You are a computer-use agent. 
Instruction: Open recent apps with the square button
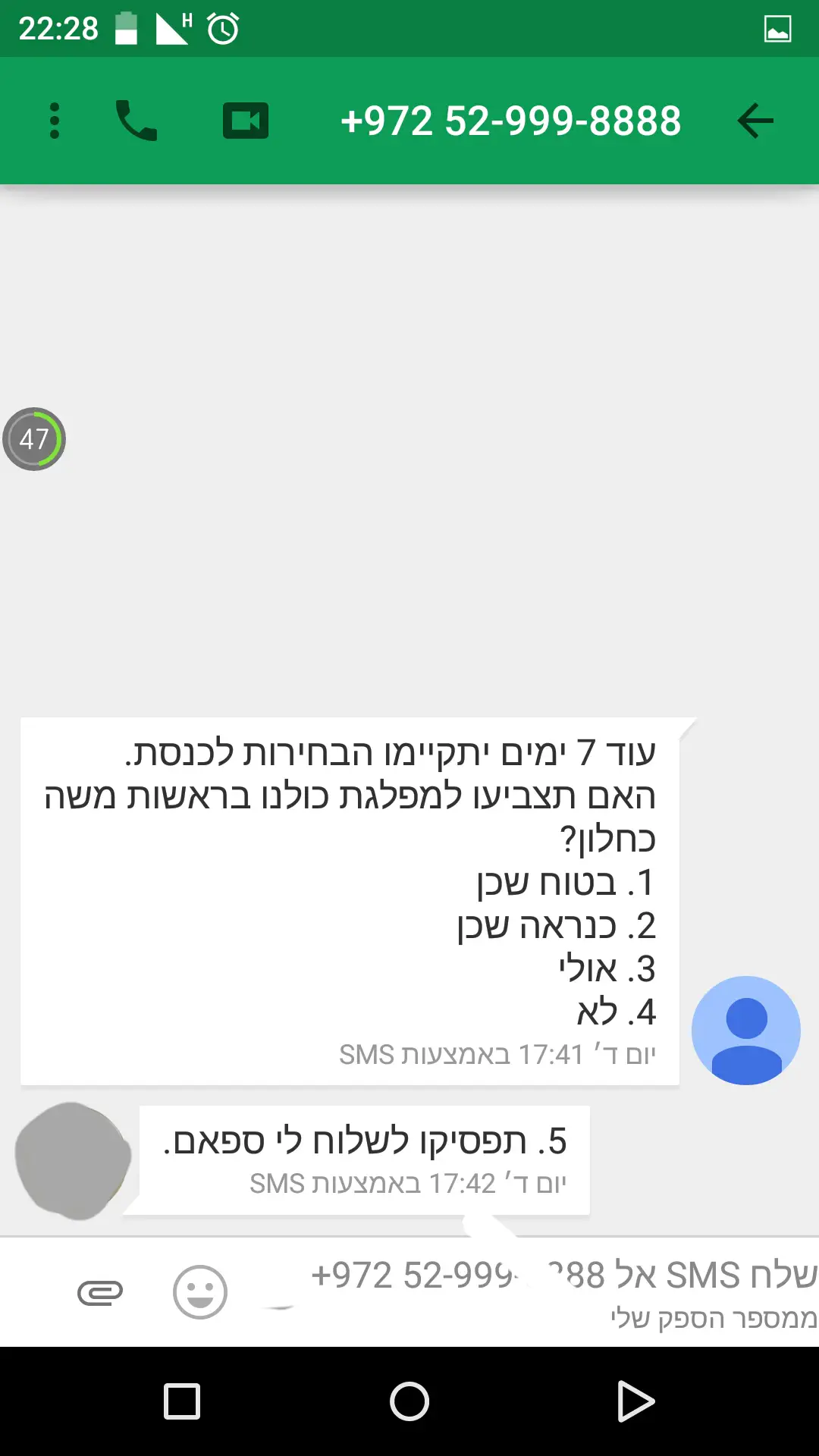[x=182, y=1401]
